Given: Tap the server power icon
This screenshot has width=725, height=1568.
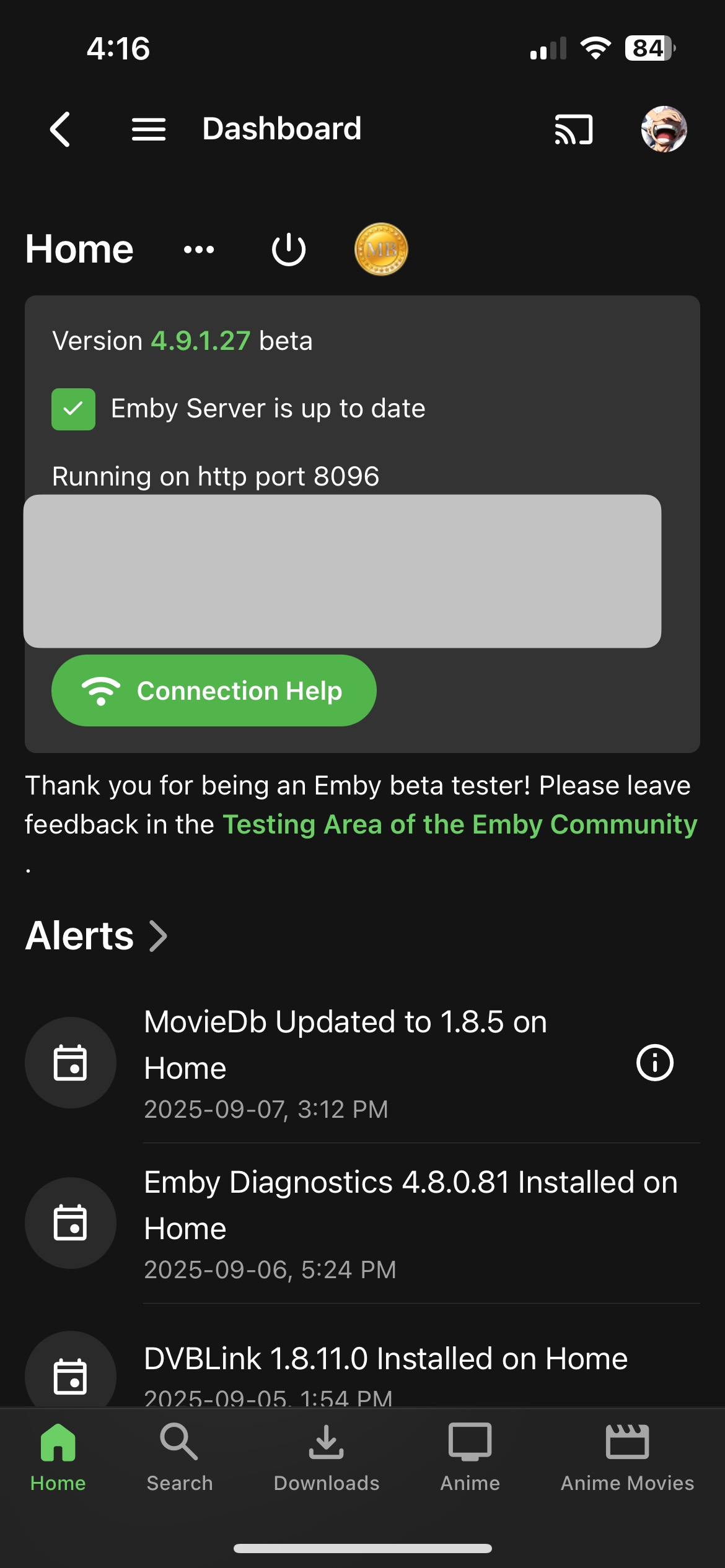Looking at the screenshot, I should click(x=289, y=250).
